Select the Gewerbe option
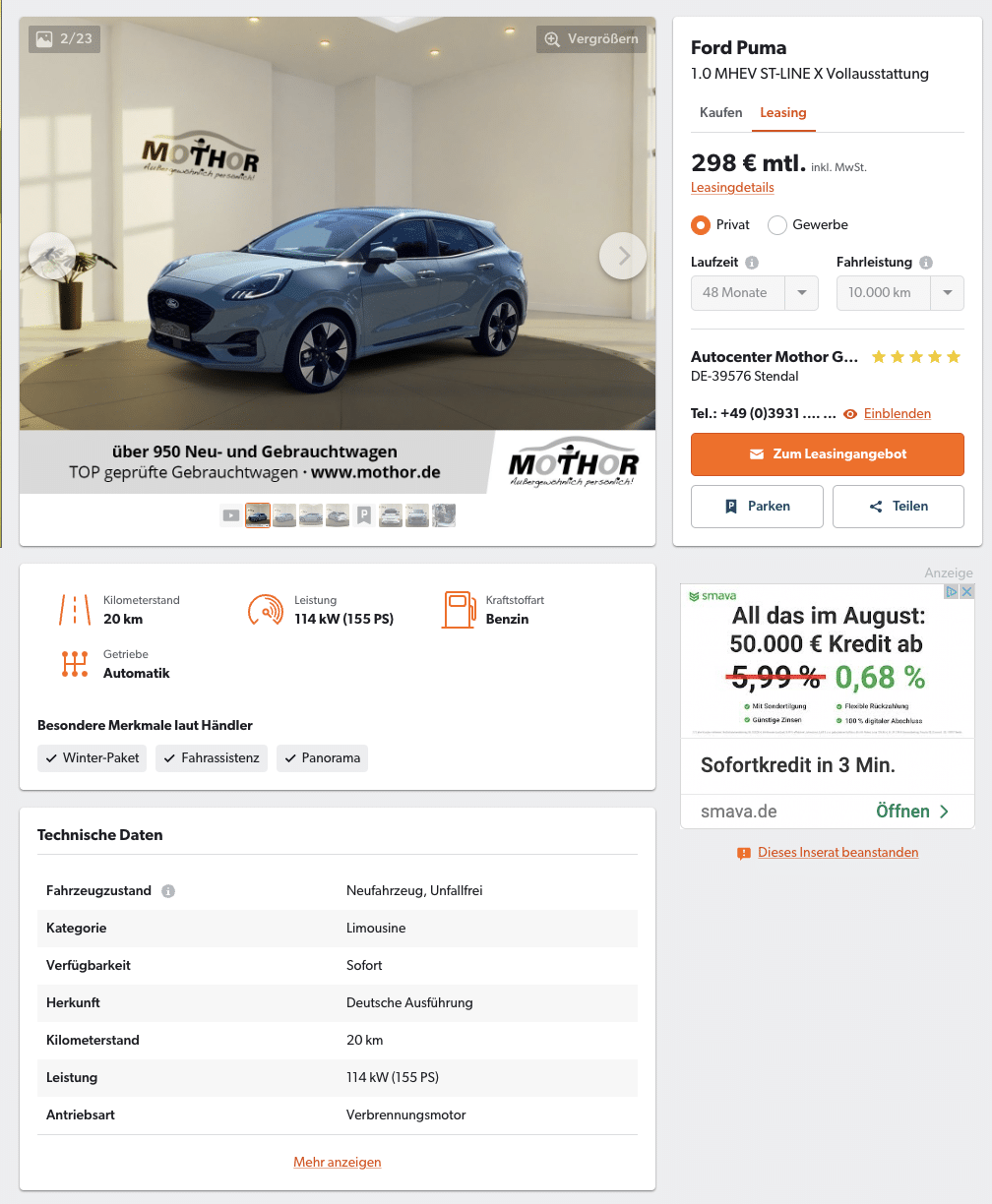 click(x=777, y=225)
